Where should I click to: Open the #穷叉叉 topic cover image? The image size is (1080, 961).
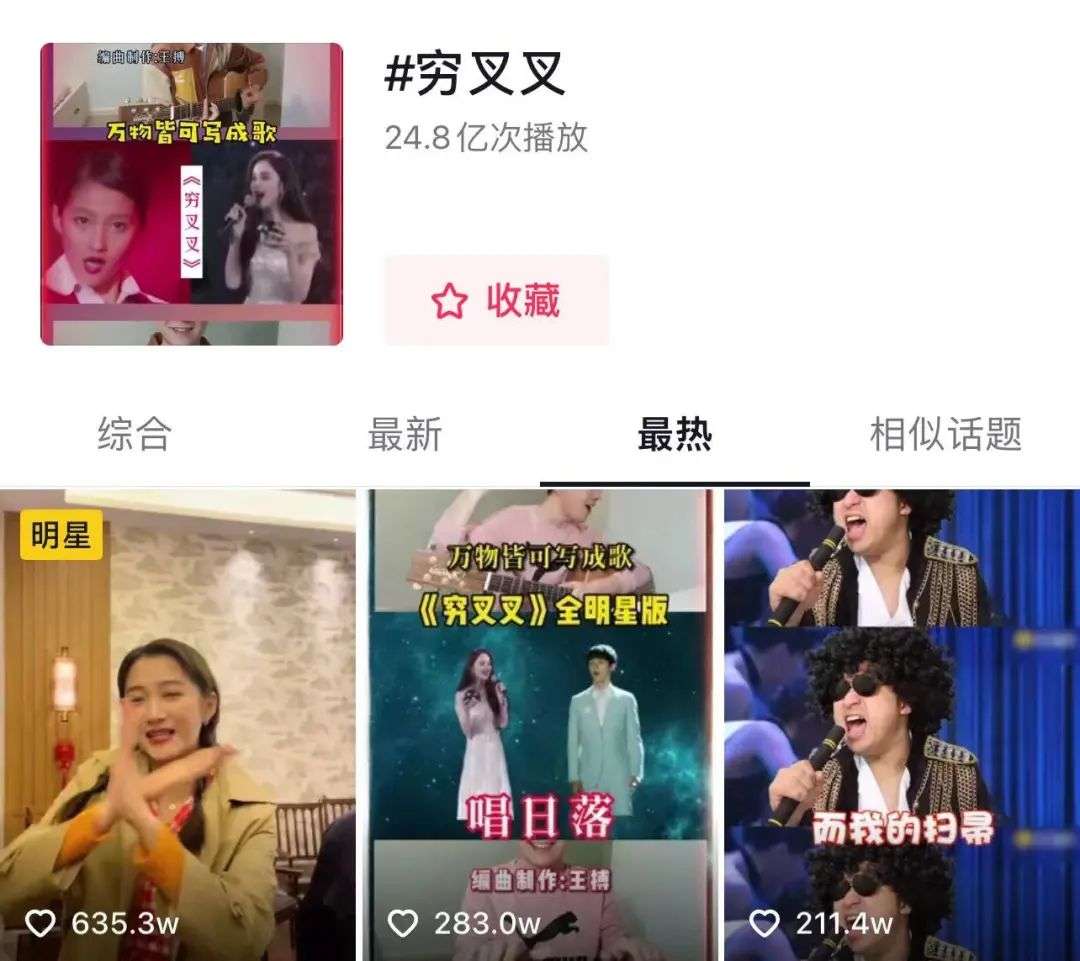[191, 194]
